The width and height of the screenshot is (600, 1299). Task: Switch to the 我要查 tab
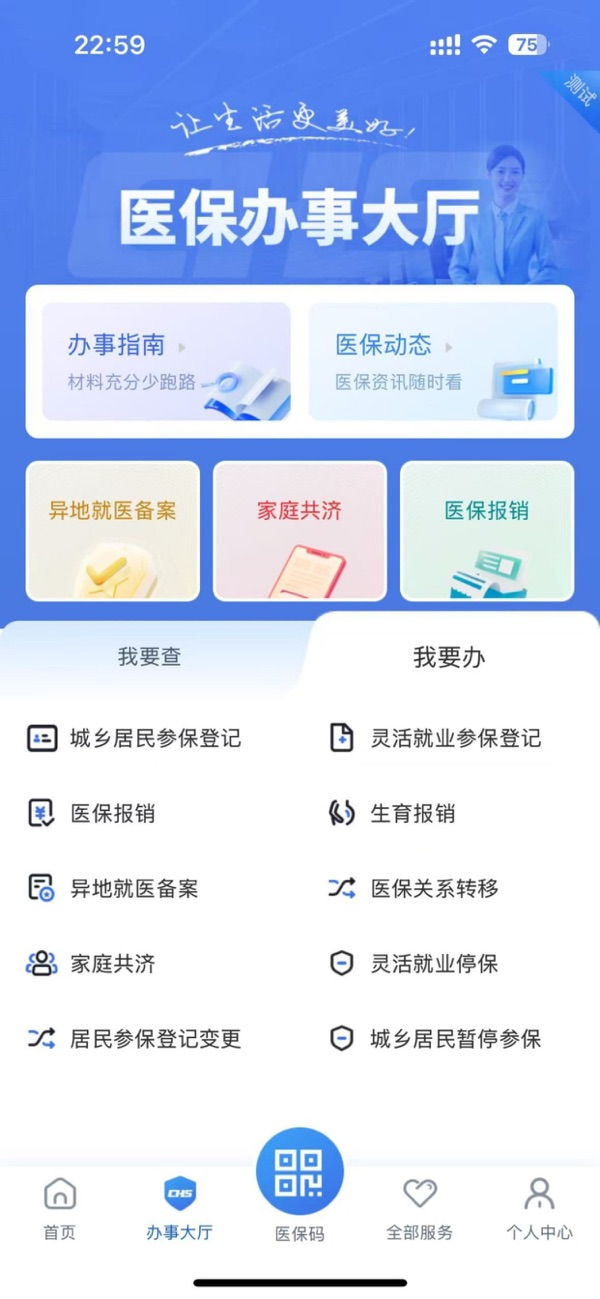(150, 657)
